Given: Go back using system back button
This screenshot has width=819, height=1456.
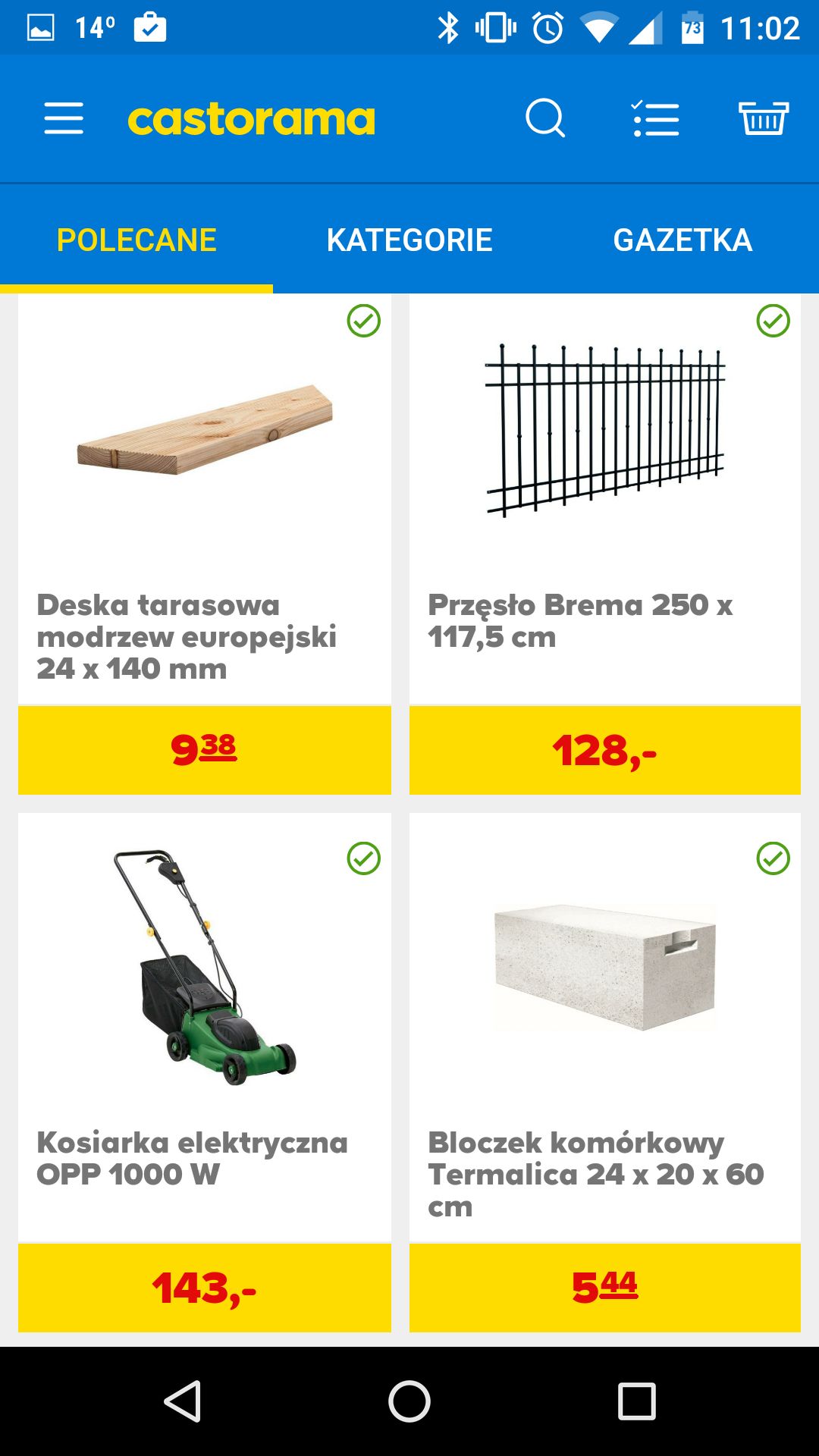Looking at the screenshot, I should pos(183,1401).
